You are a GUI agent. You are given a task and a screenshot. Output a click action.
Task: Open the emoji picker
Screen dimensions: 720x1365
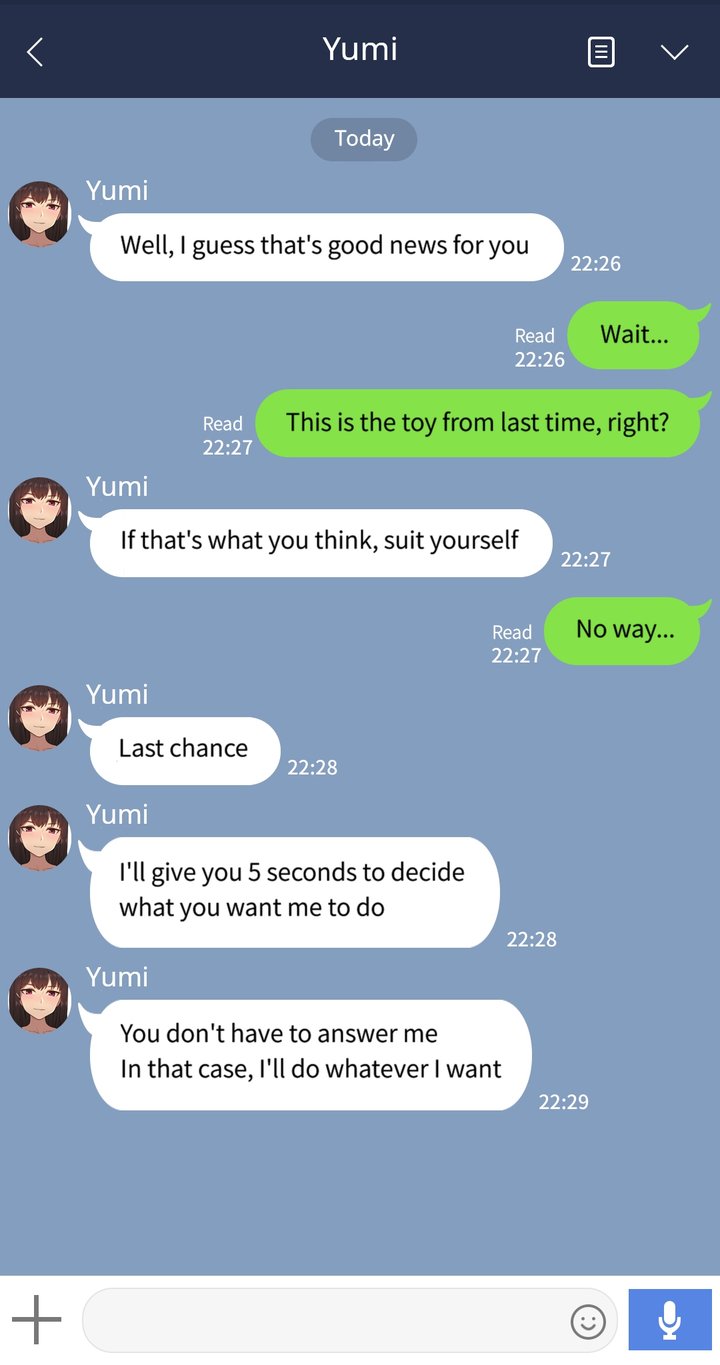588,1321
